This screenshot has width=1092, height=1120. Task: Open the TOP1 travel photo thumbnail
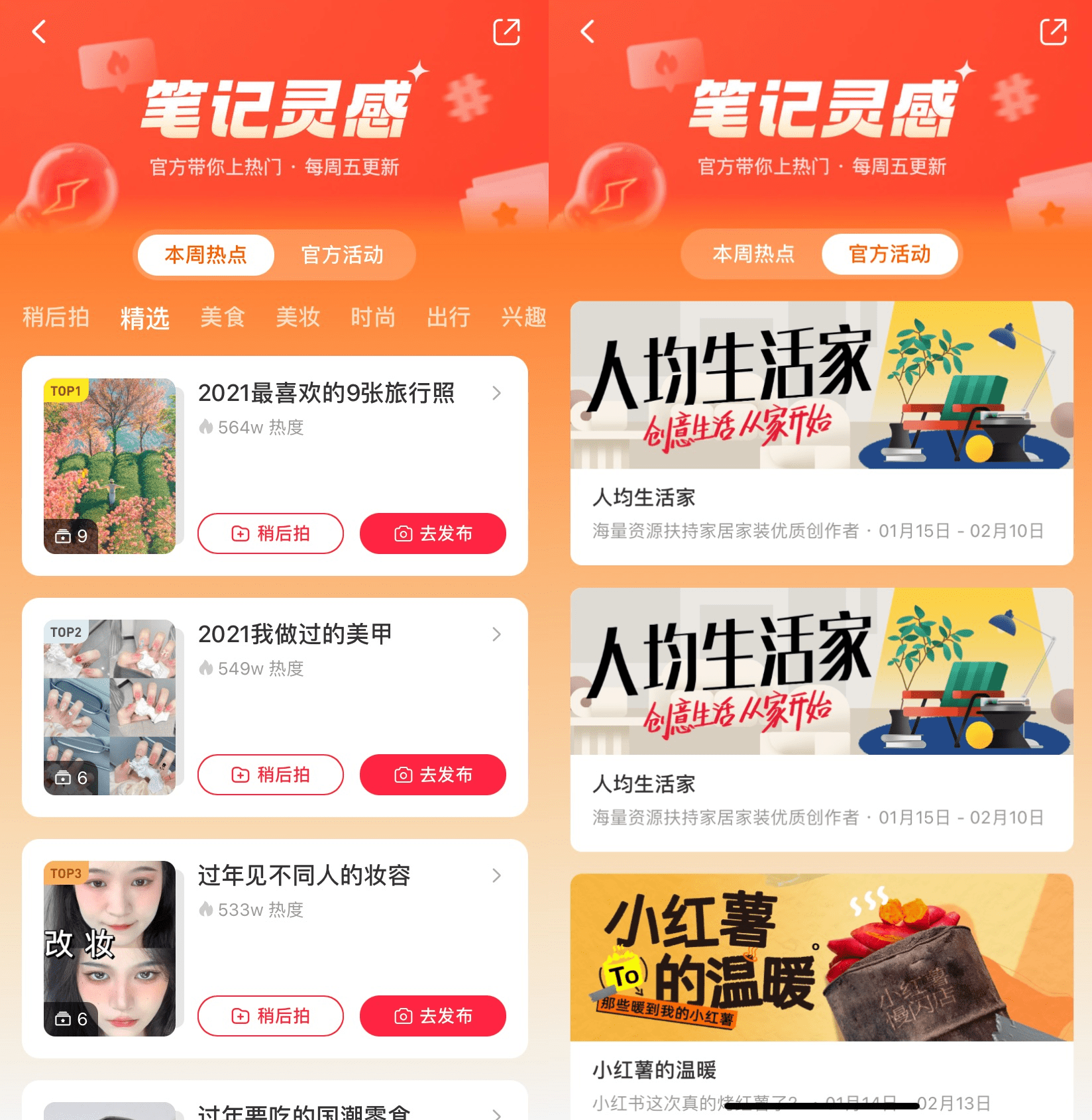tap(110, 466)
